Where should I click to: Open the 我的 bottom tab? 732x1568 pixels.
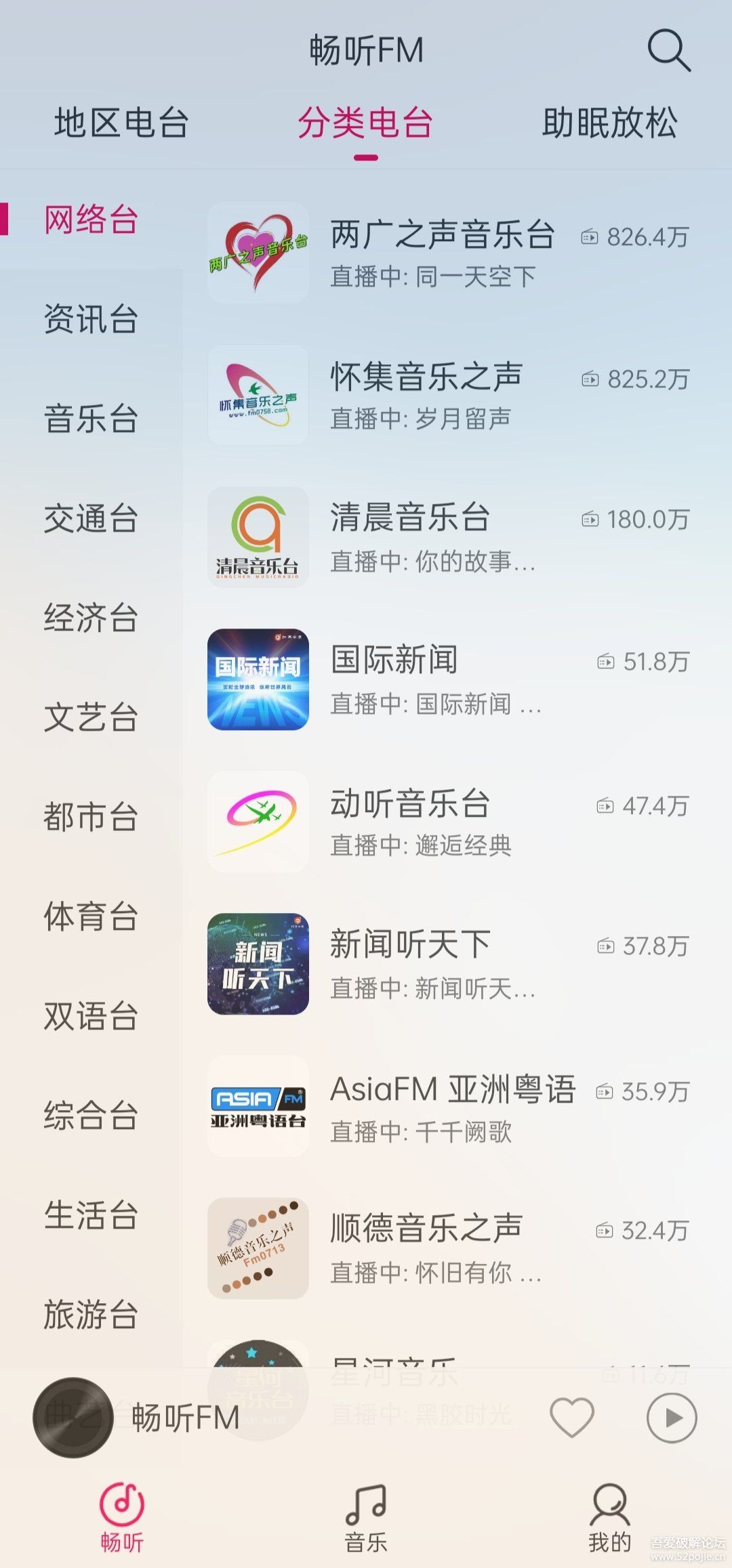pos(609,1517)
